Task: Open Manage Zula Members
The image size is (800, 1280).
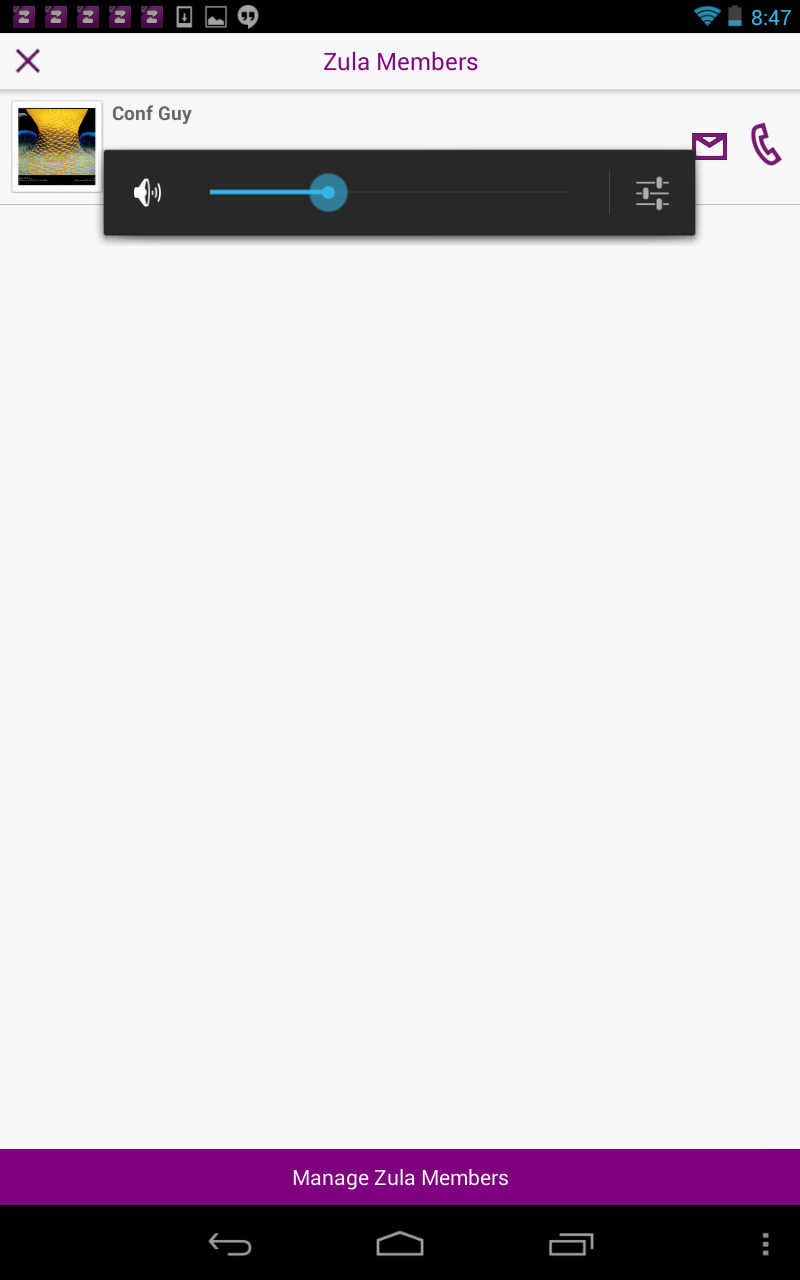Action: click(400, 1177)
